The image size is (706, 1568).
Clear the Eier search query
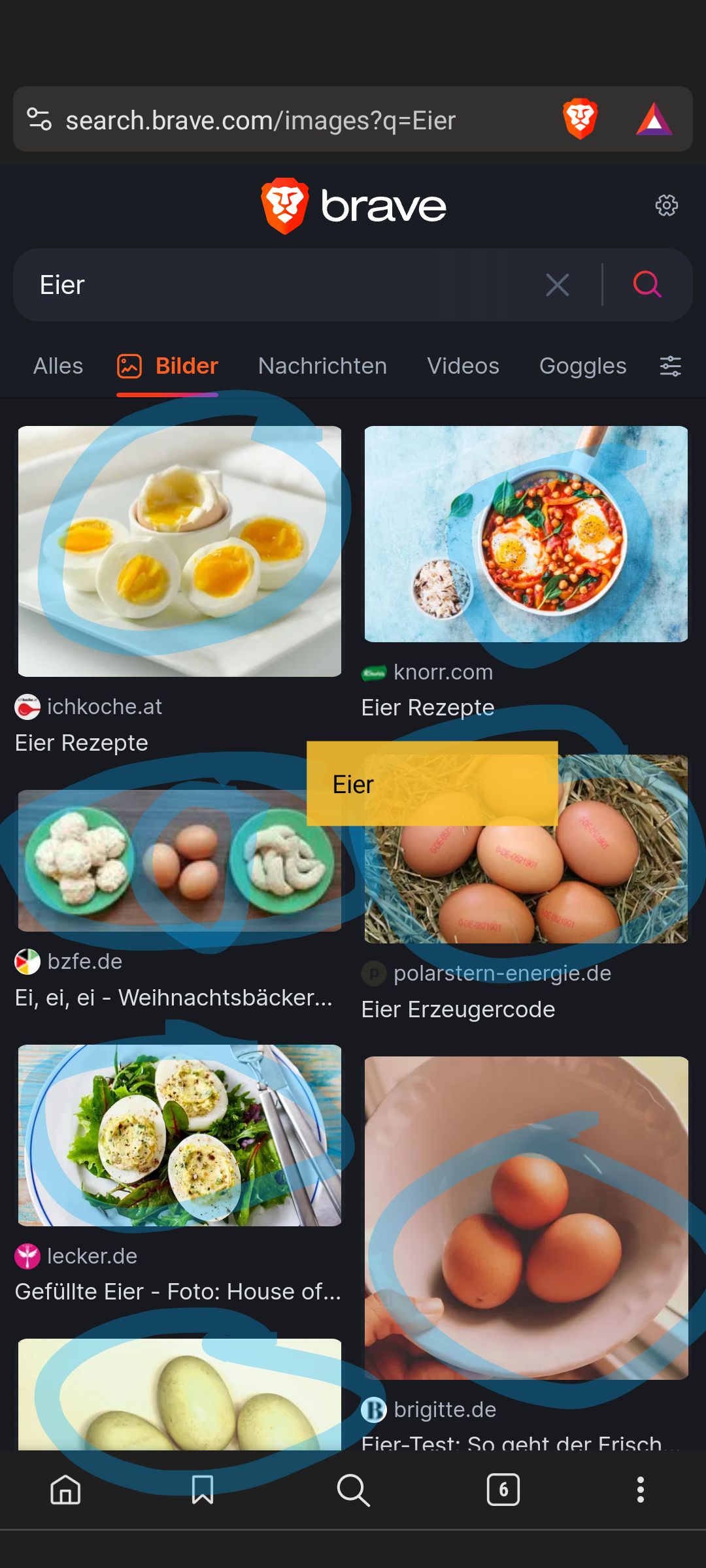point(557,285)
